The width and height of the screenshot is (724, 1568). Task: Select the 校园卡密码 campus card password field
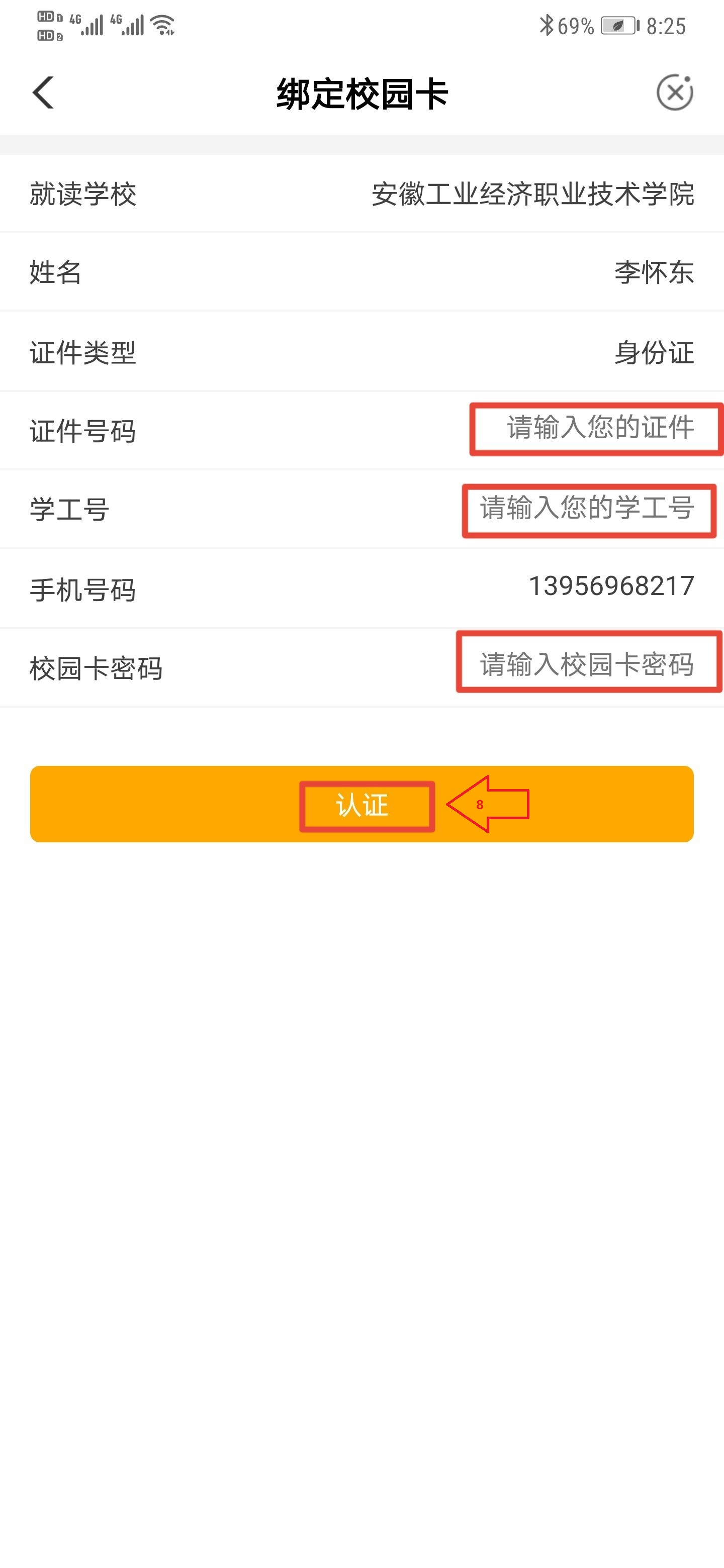587,664
